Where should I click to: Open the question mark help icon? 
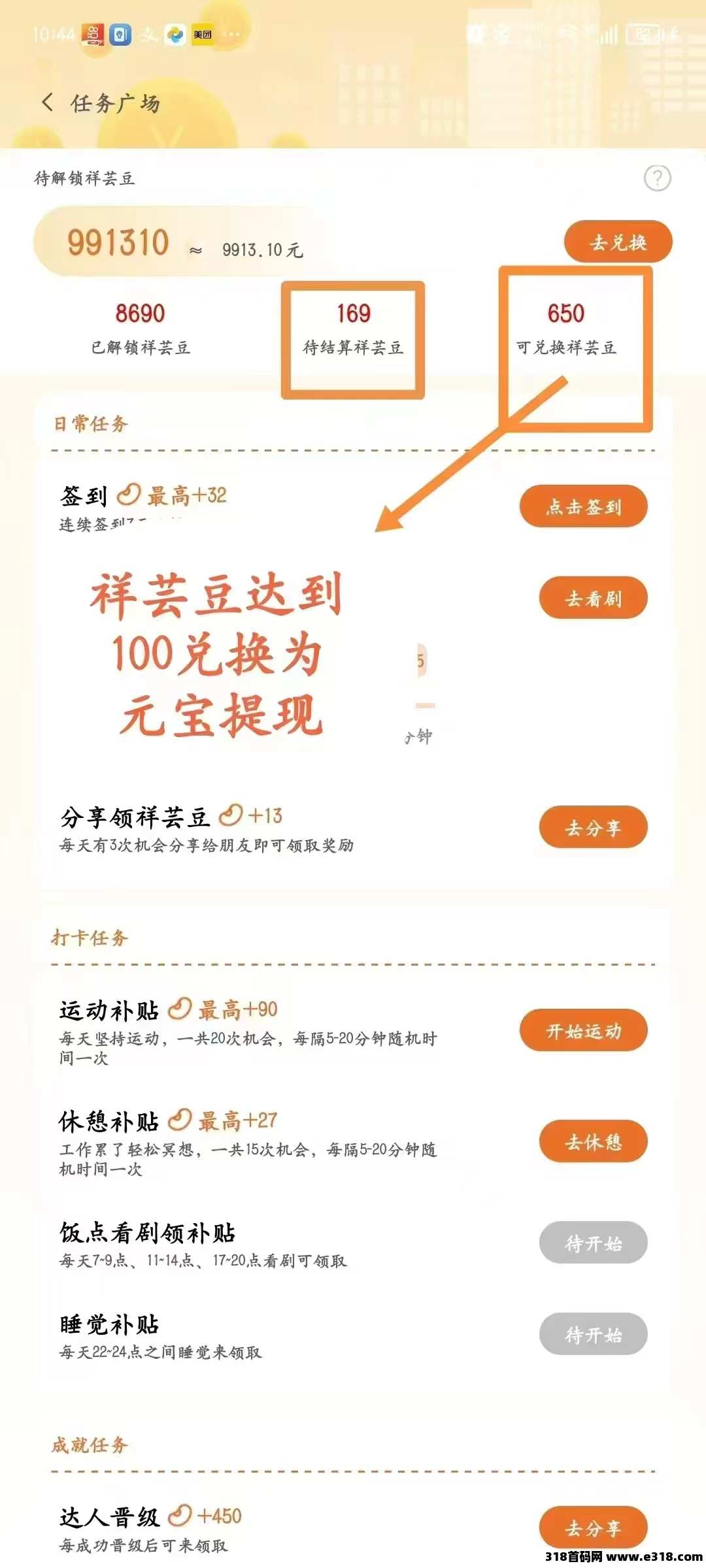click(x=657, y=178)
